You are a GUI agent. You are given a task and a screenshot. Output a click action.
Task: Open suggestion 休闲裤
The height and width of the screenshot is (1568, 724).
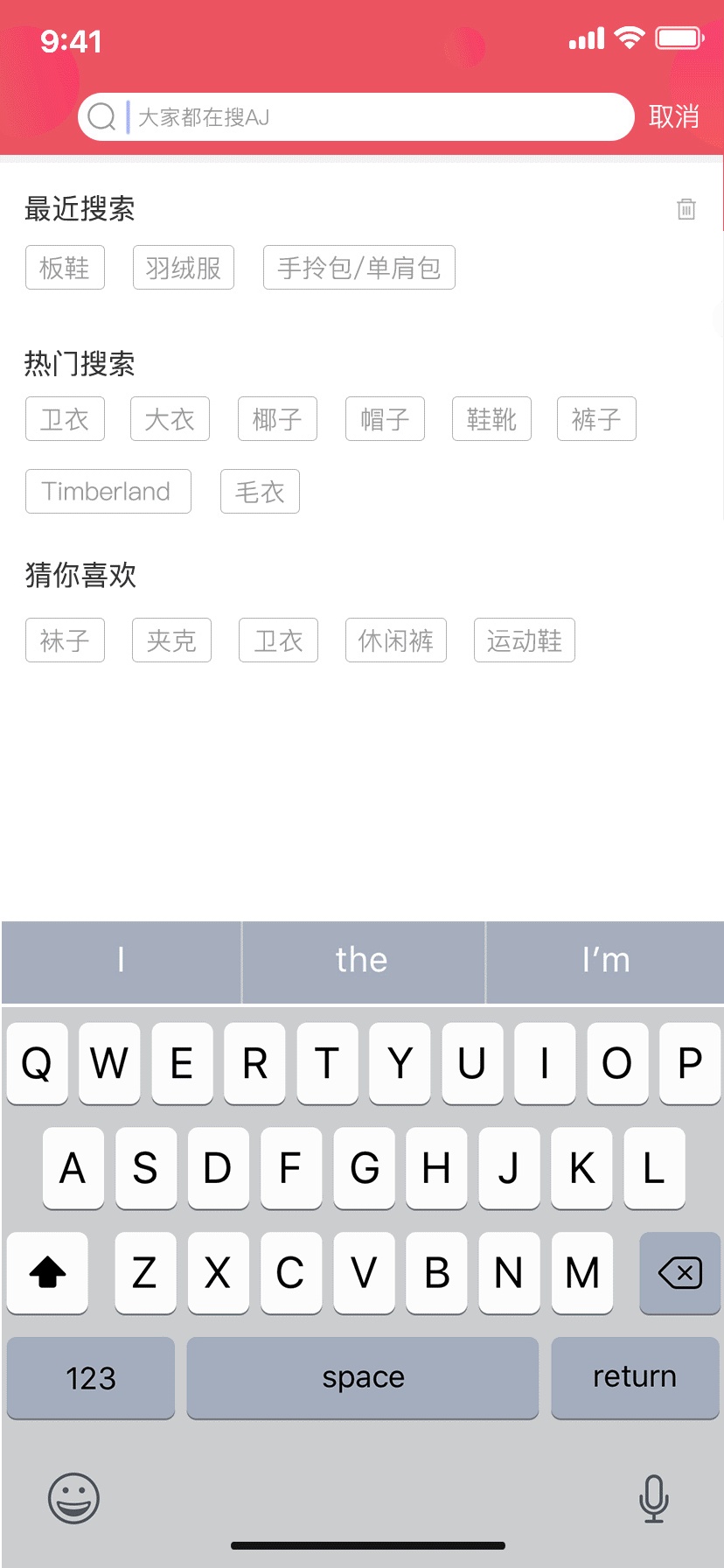(395, 640)
